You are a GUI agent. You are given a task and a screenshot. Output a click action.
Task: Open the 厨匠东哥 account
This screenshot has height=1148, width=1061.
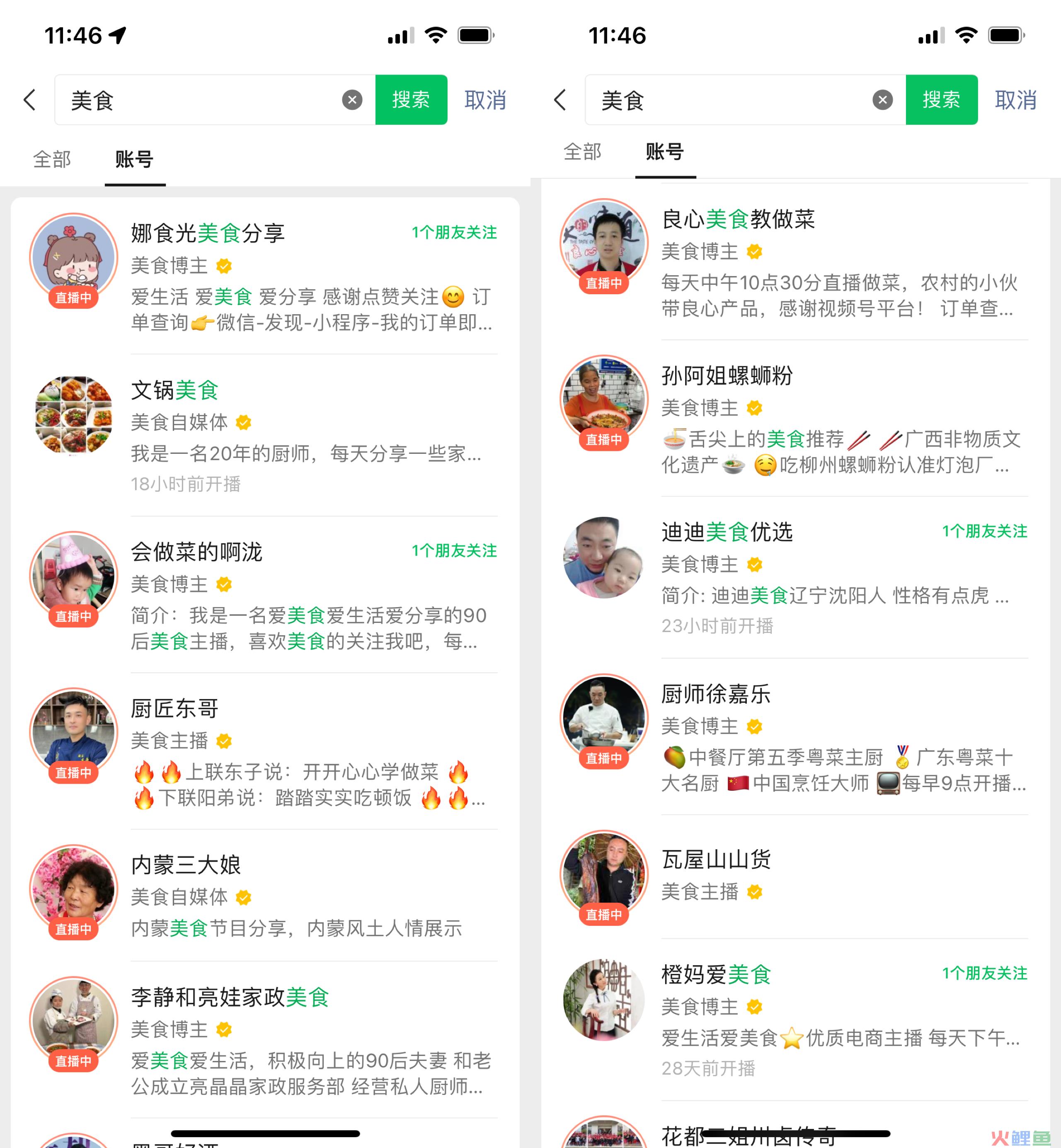pos(174,708)
